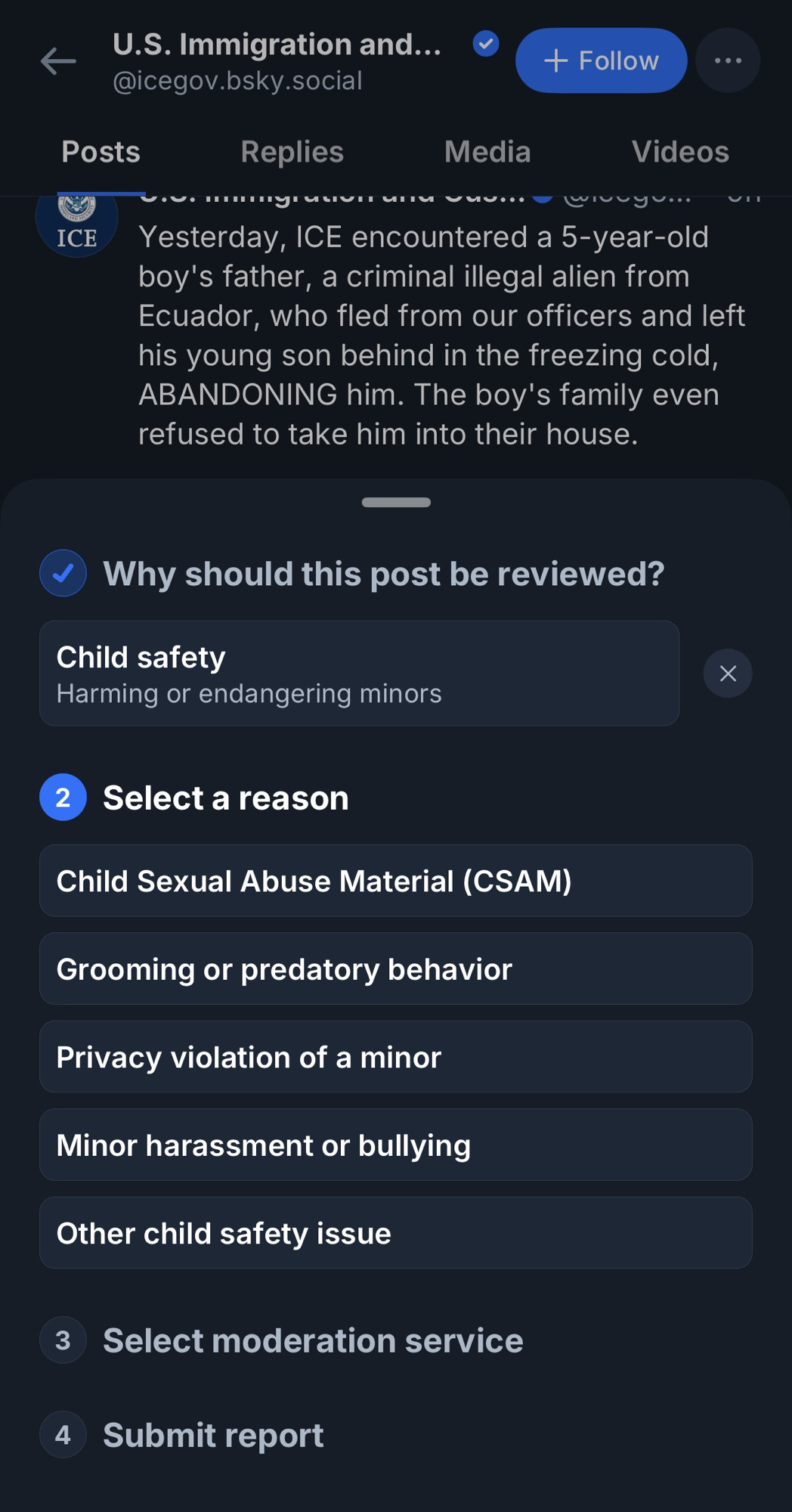
Task: Open the profile overflow menu
Action: pos(727,60)
